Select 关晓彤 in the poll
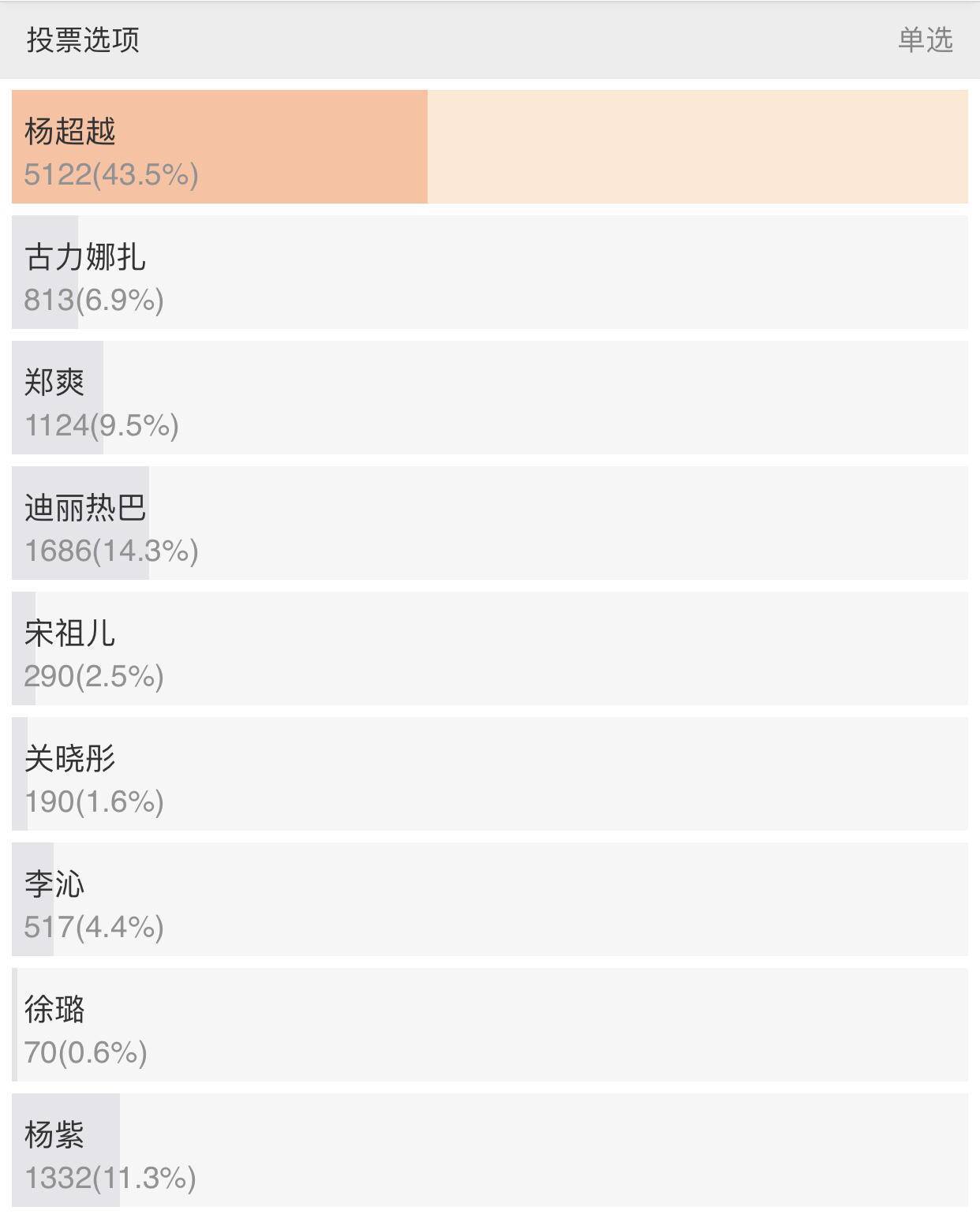Screen dimensions: 980x1218 click(489, 774)
